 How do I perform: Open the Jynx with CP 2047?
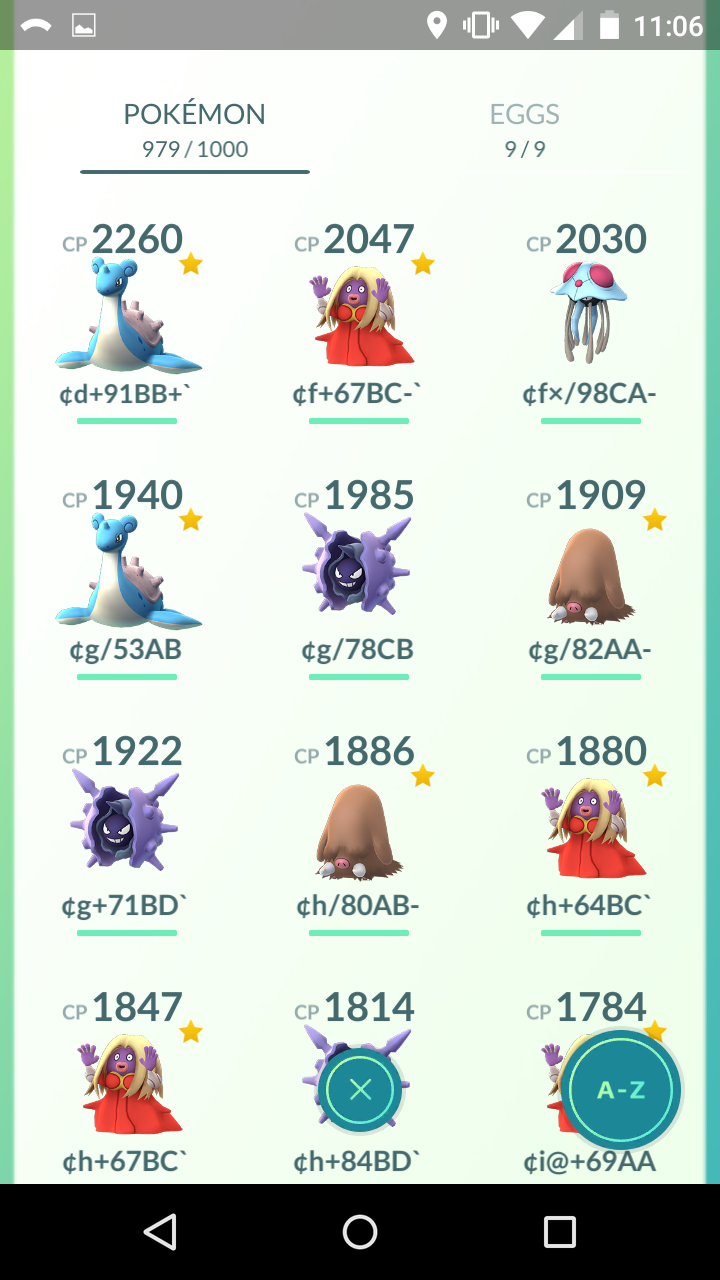360,320
